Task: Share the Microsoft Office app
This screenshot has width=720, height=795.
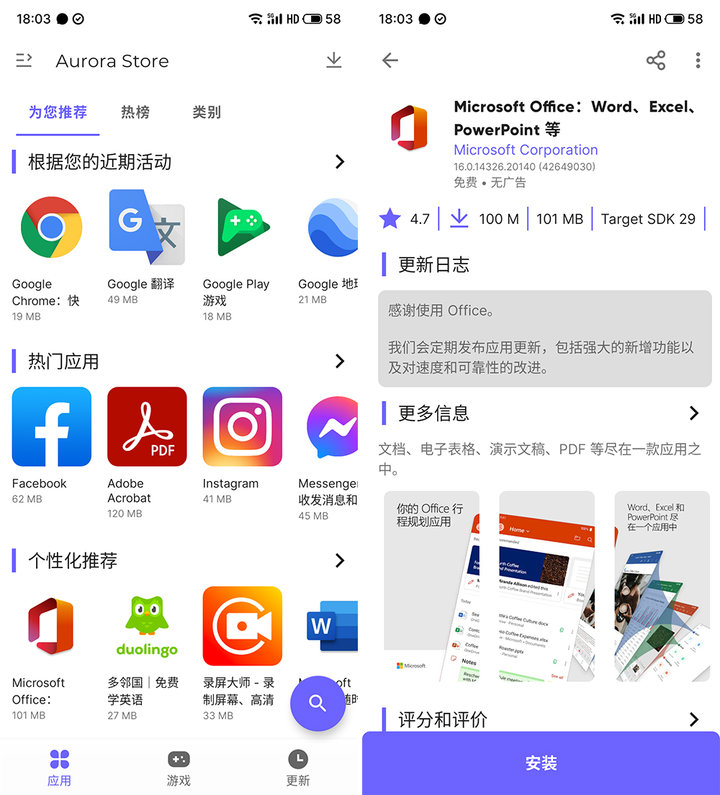Action: click(655, 61)
